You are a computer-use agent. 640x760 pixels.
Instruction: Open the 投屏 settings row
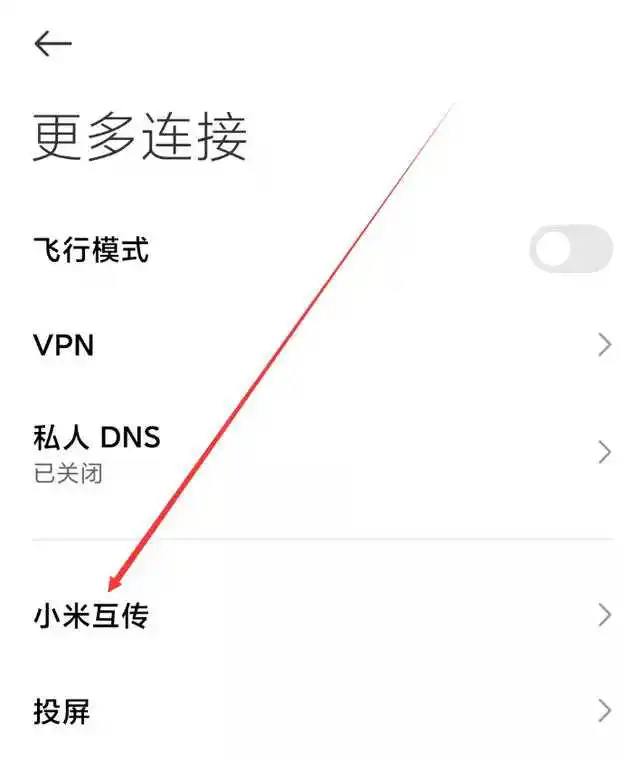coord(320,711)
